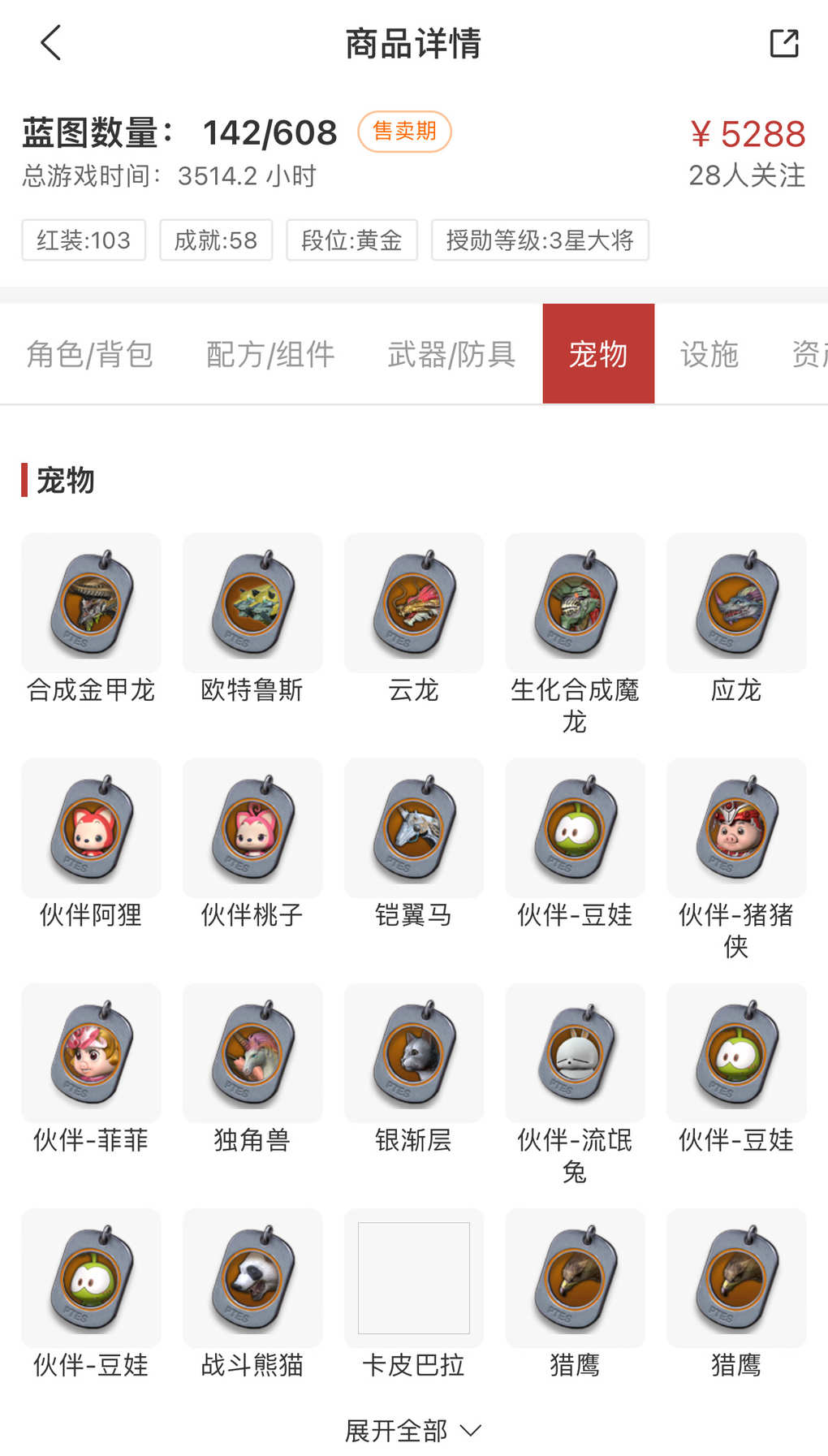
Task: Open the 生化合成魔龙 pet item
Action: pos(575,603)
